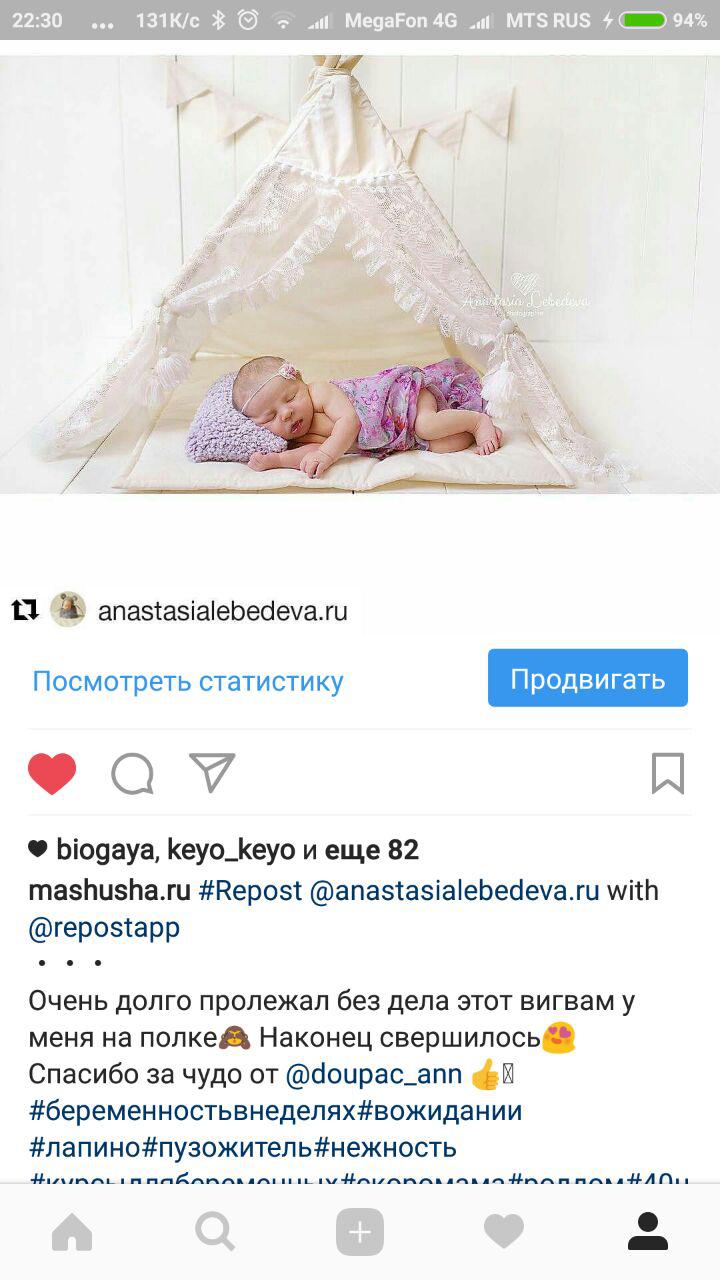Bookmark this post

(x=667, y=774)
